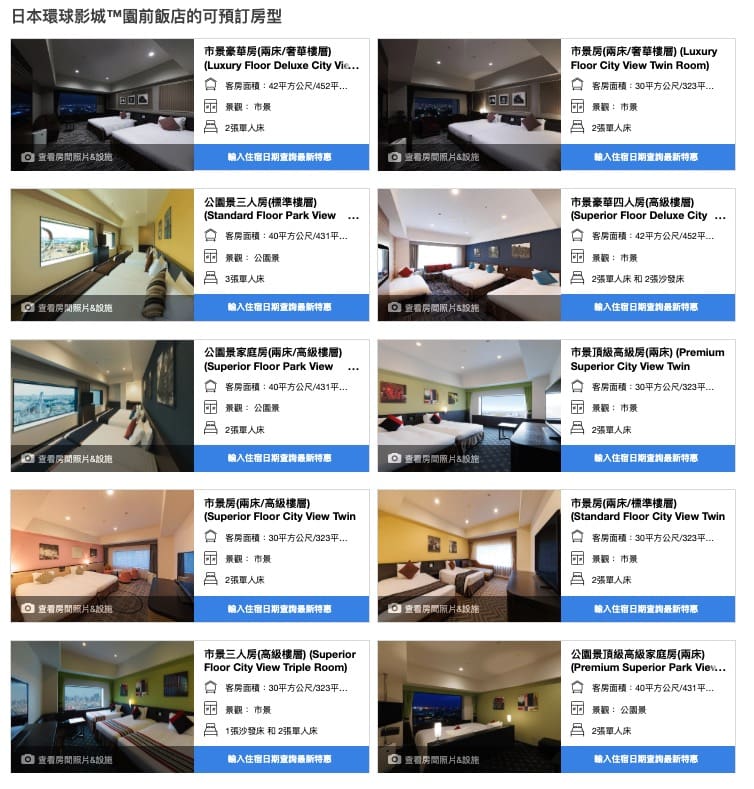Open photos of 公園景三人房(標準樓層)
The image size is (754, 789).
pyautogui.click(x=68, y=308)
